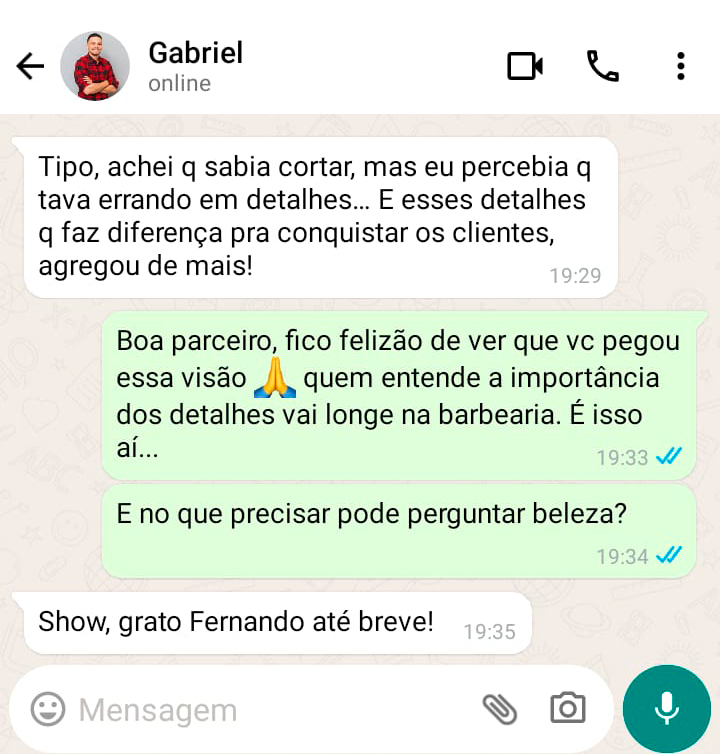Start a video call with Gabriel

tap(525, 67)
